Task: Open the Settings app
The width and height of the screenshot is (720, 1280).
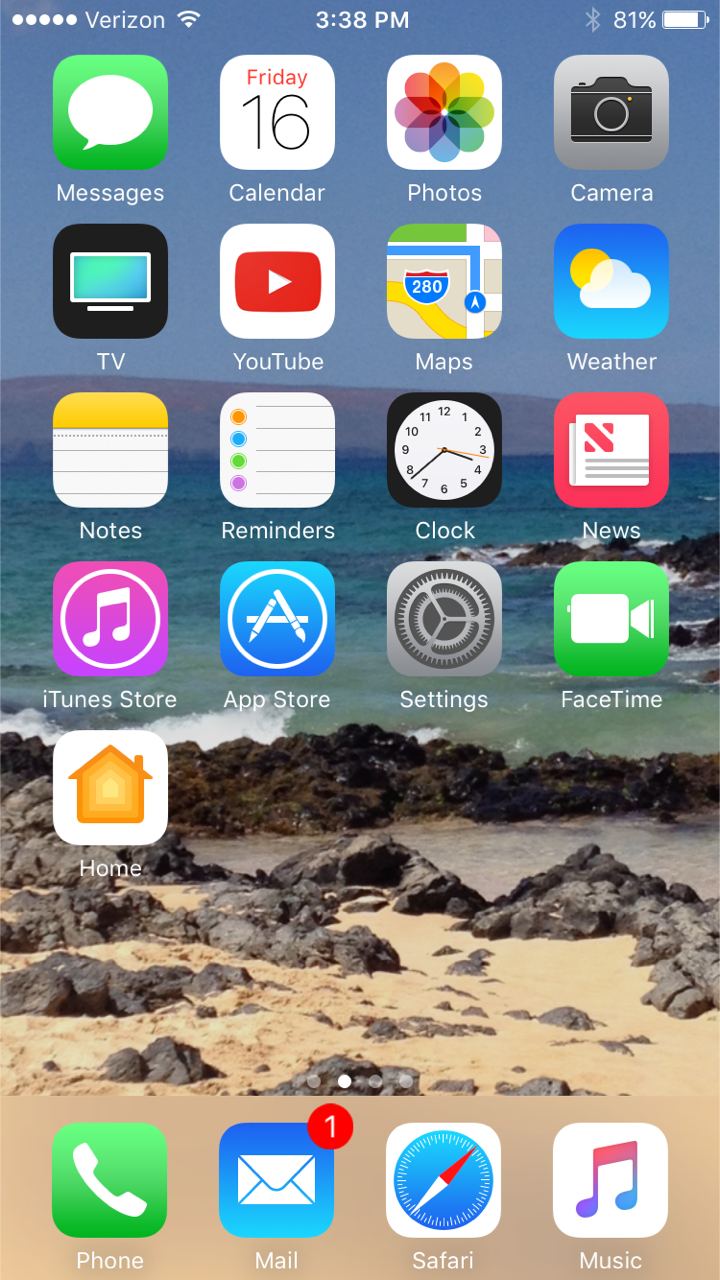Action: click(444, 619)
